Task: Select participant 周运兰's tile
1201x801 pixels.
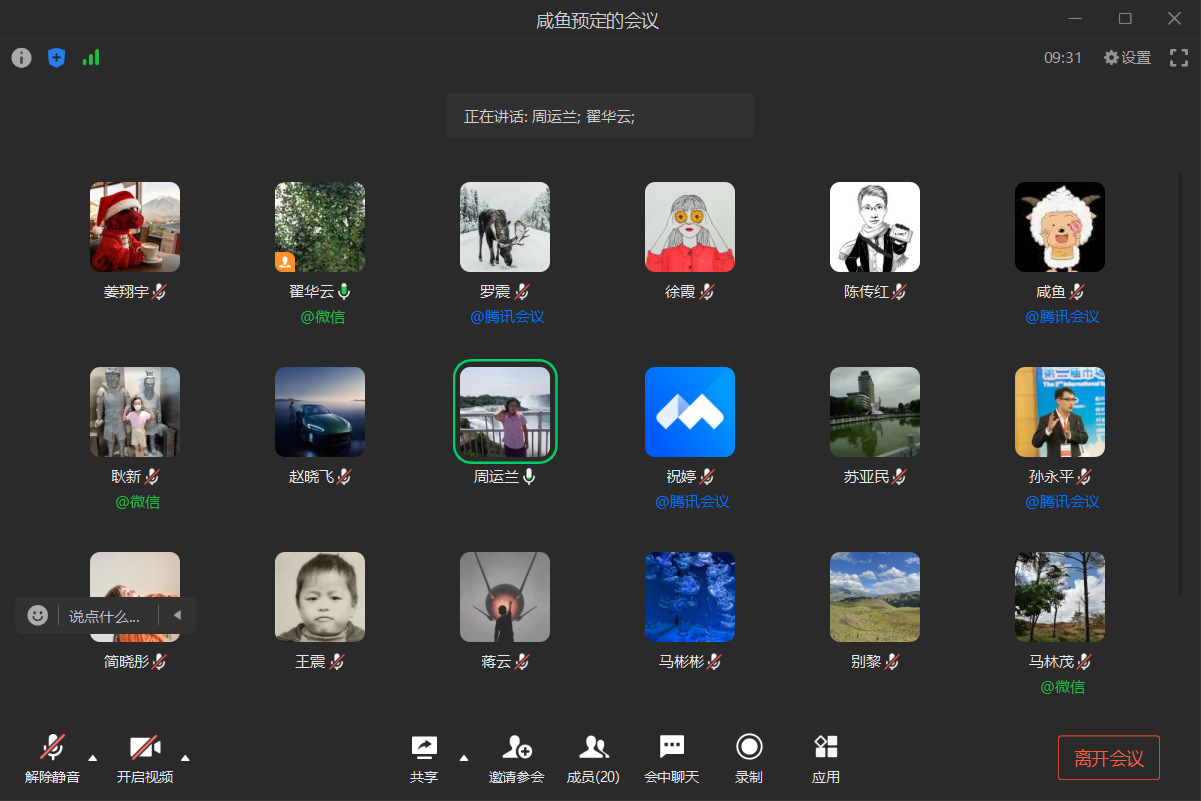Action: pyautogui.click(x=505, y=412)
